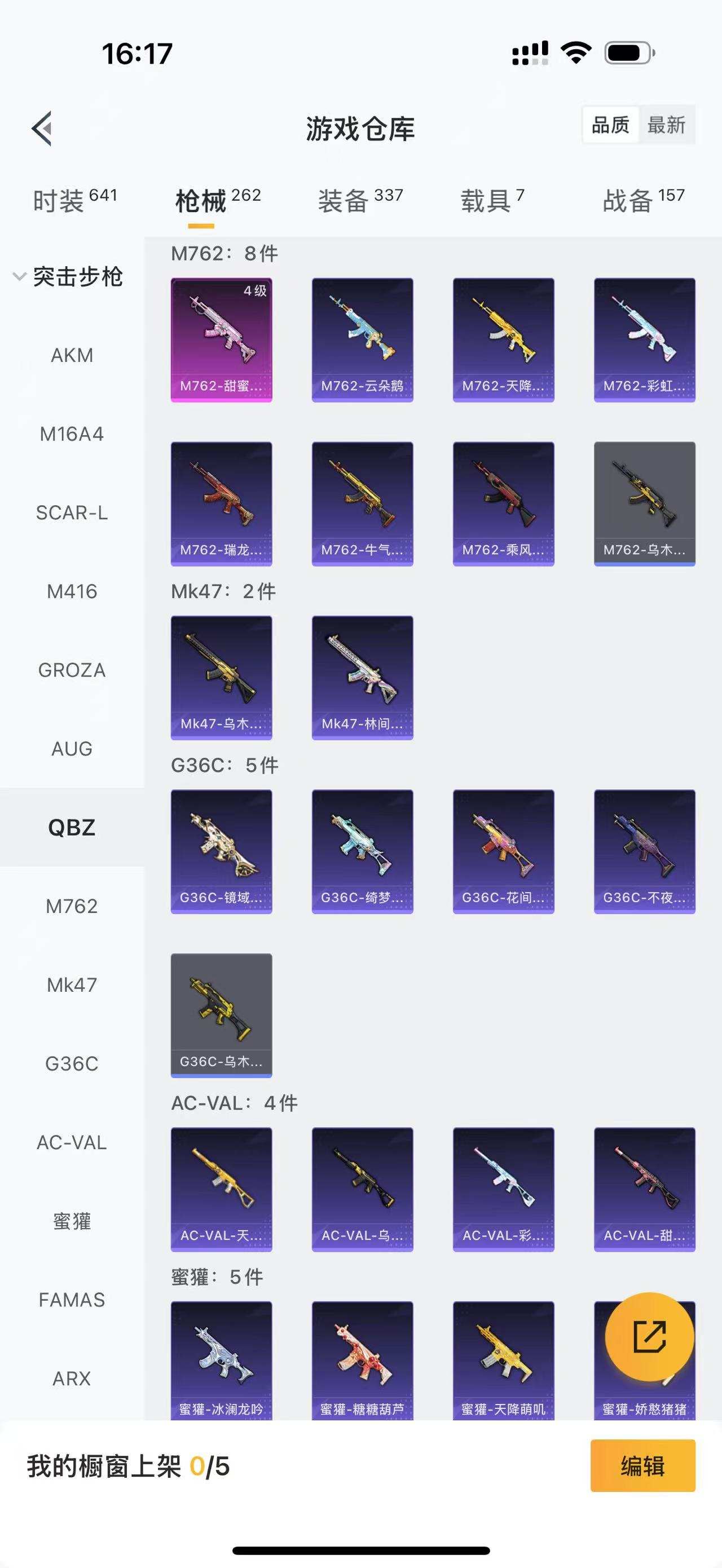The width and height of the screenshot is (722, 1568).
Task: Jump to the M416 section
Action: (72, 591)
